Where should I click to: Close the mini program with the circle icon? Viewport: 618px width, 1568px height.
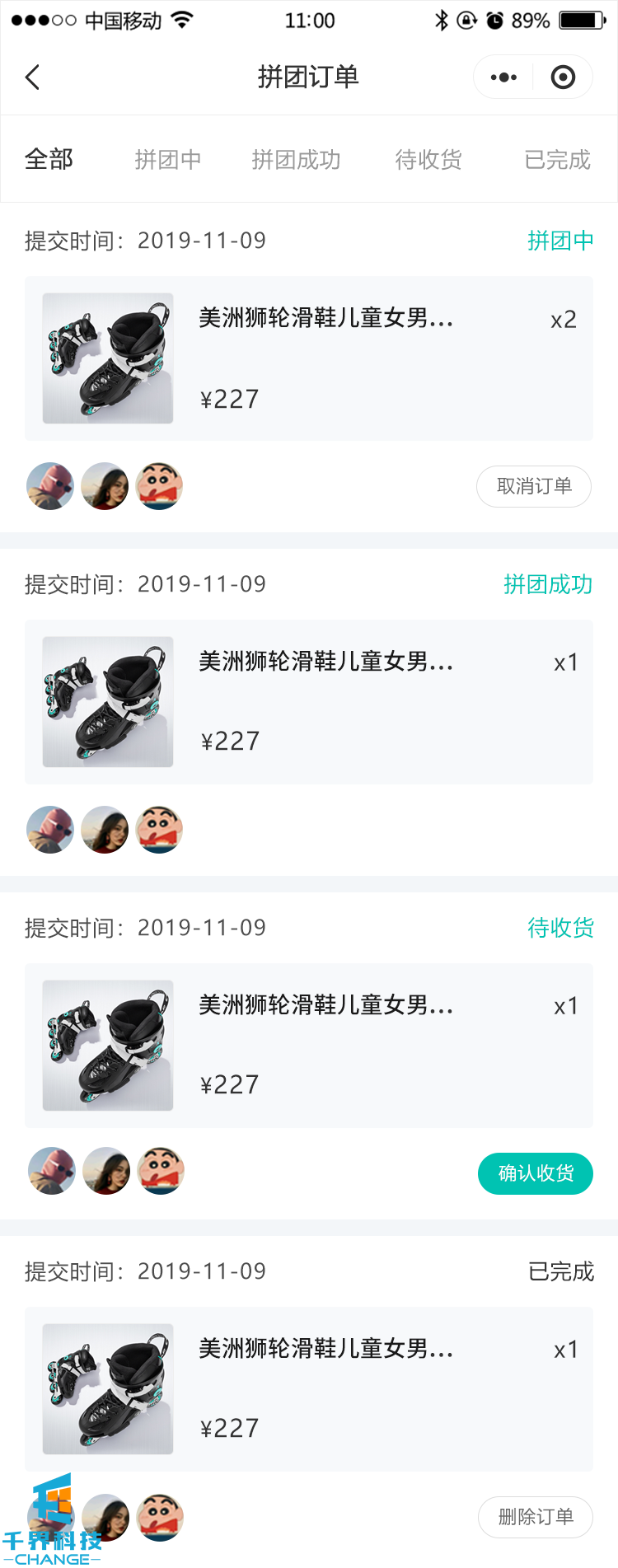pyautogui.click(x=563, y=77)
